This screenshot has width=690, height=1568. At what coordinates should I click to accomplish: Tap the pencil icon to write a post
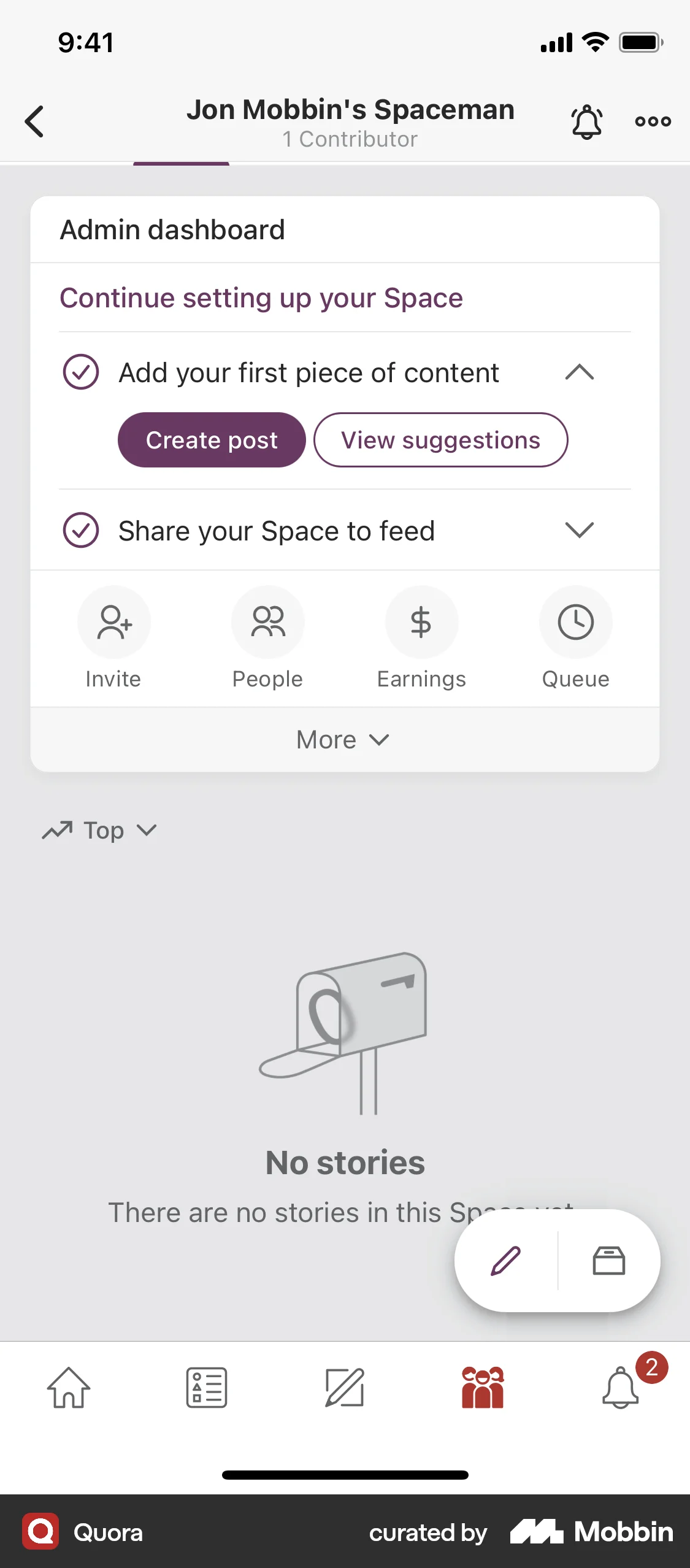tap(505, 1260)
